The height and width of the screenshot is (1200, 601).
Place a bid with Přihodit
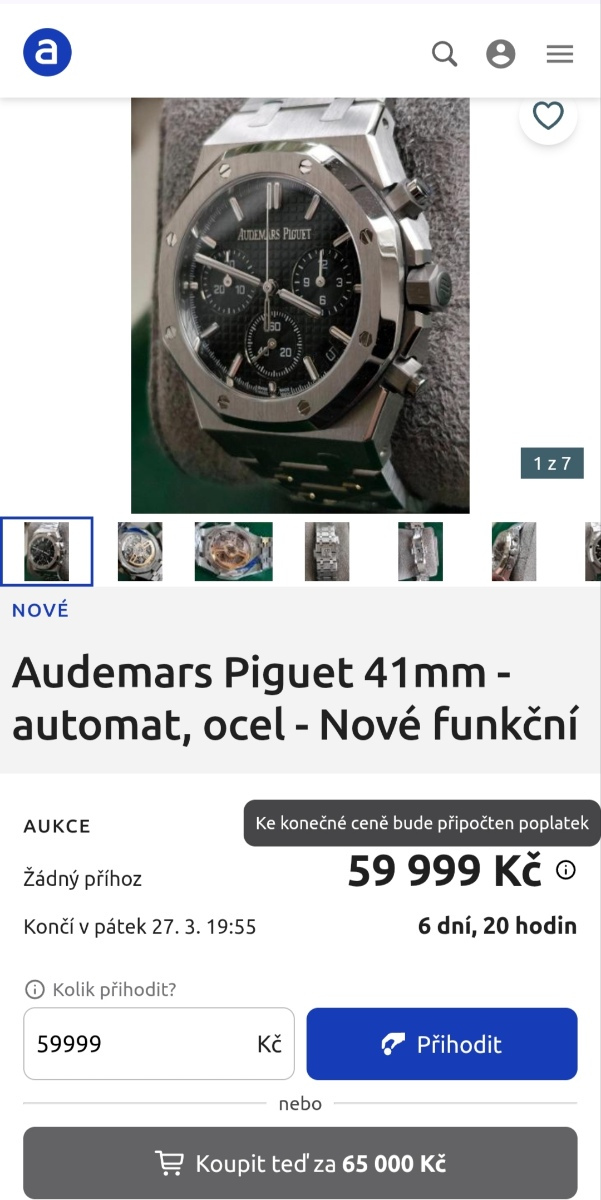442,1044
